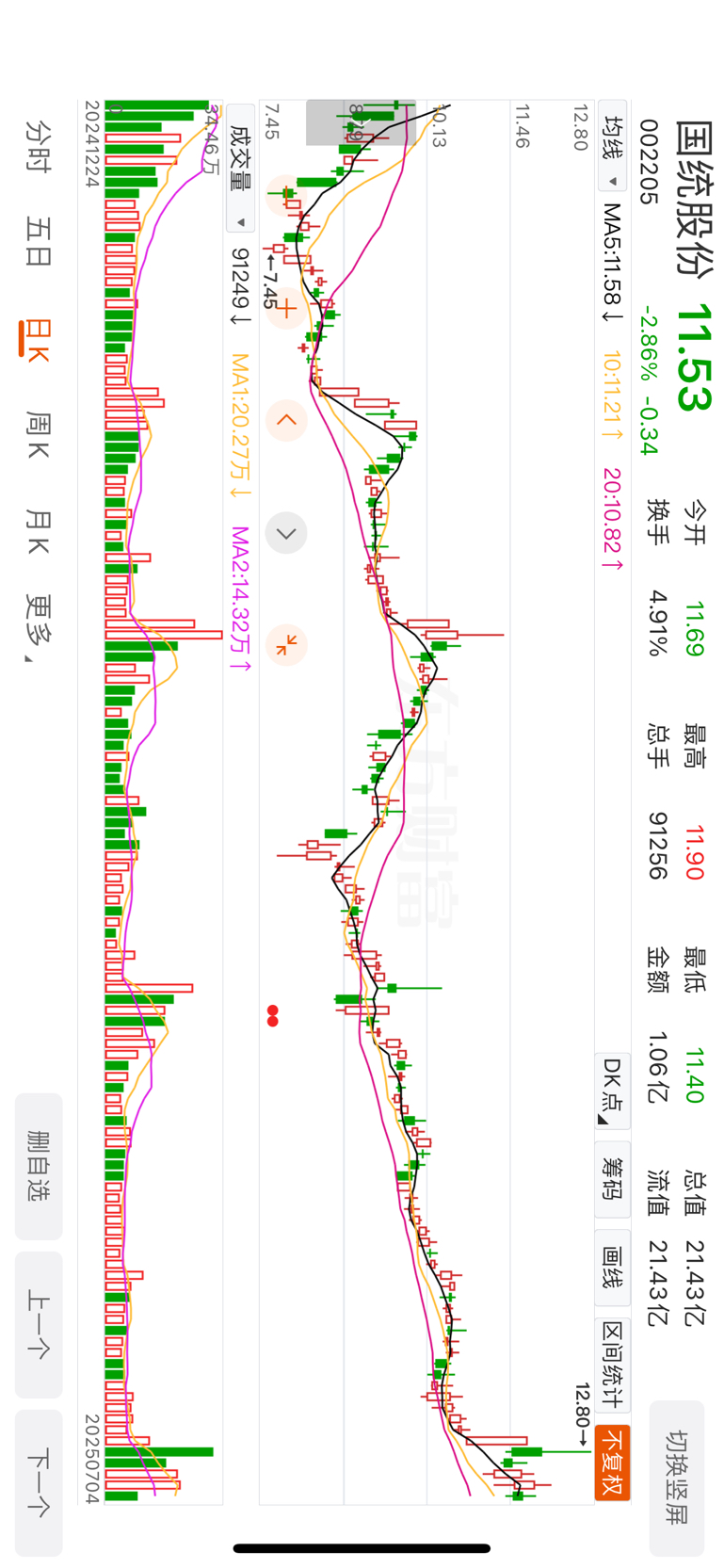Zoom in the chart with plus icon
Image resolution: width=724 pixels, height=1568 pixels.
pyautogui.click(x=286, y=309)
